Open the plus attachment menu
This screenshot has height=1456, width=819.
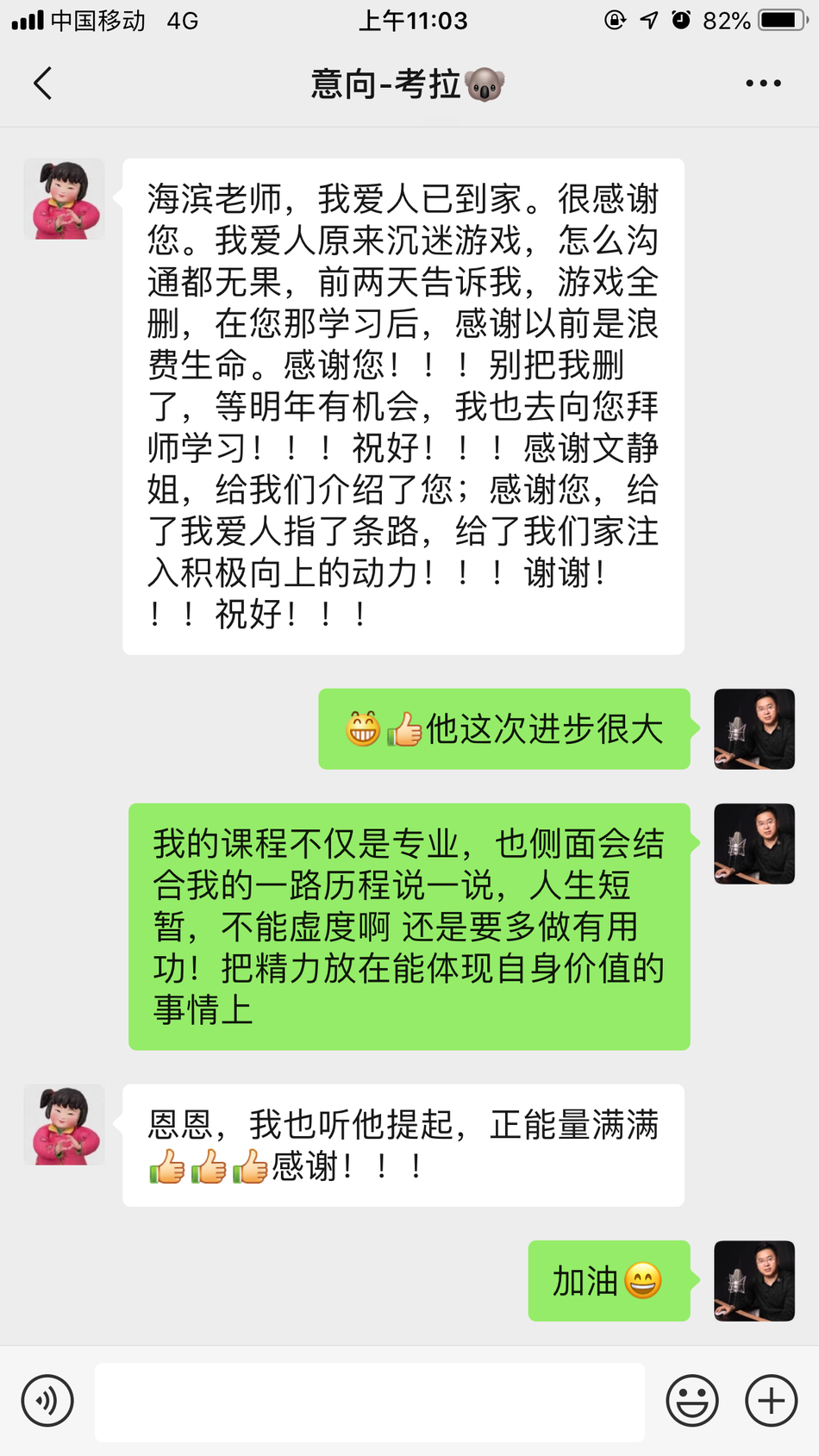[771, 1401]
